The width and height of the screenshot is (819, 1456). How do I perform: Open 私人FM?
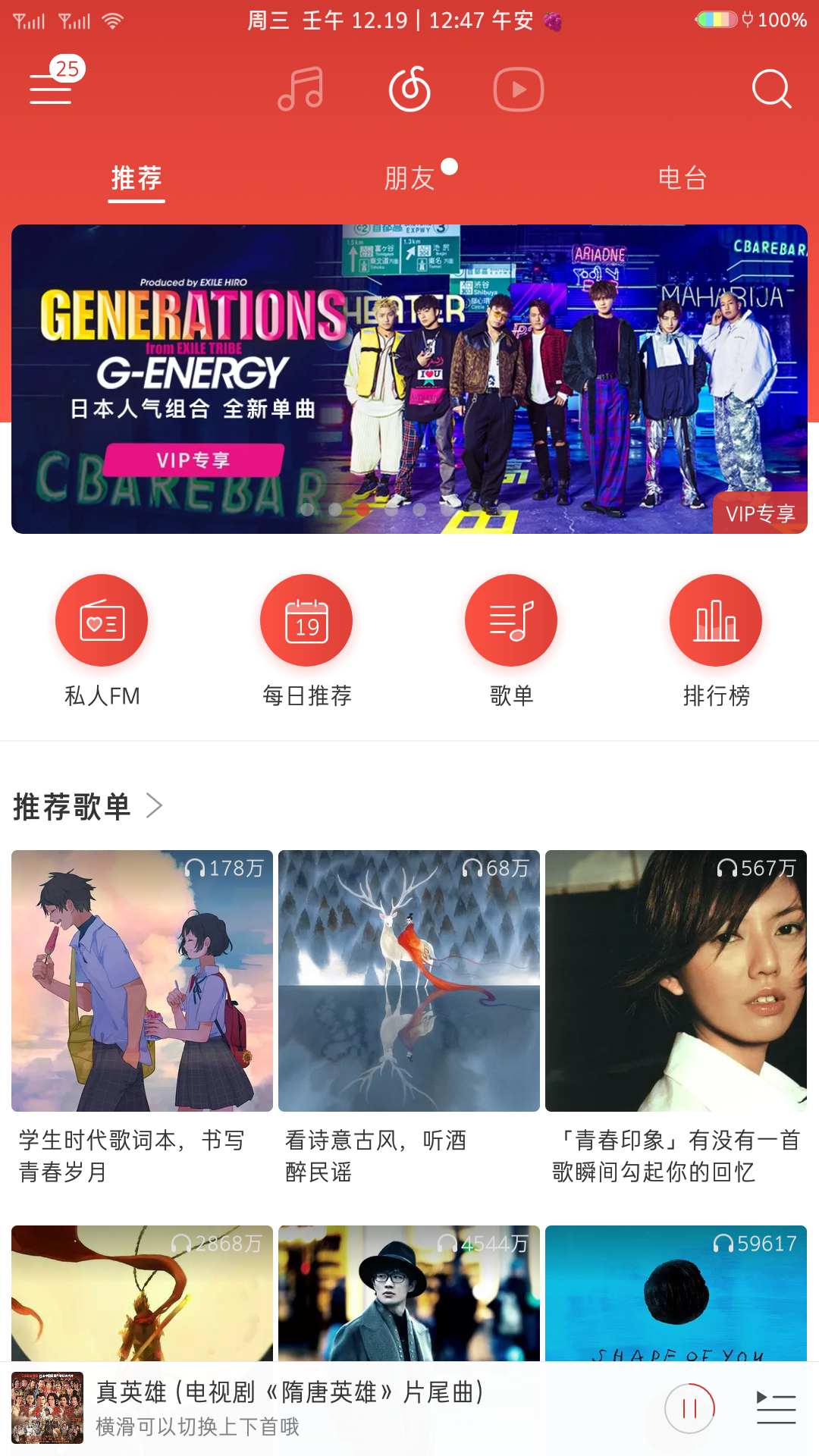[x=102, y=620]
